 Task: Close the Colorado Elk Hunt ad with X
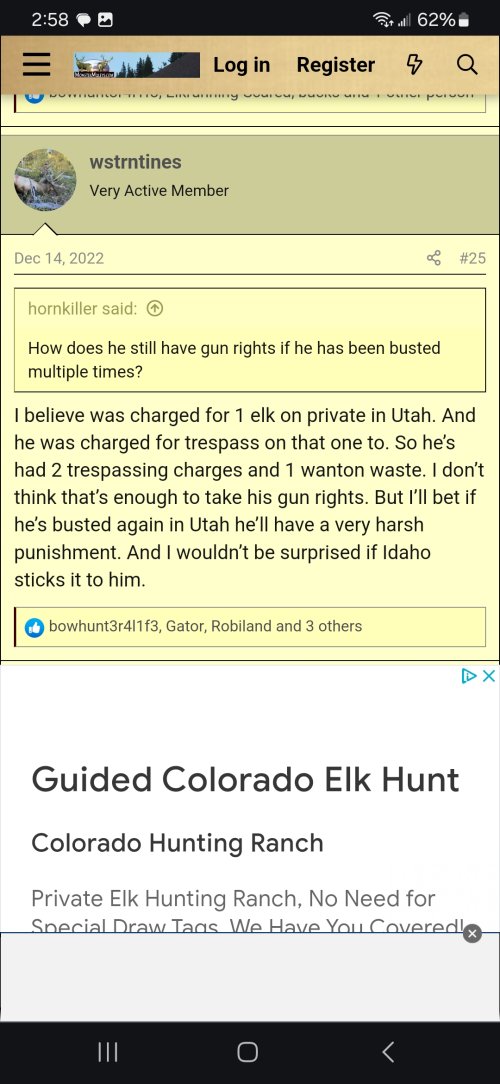coord(489,675)
